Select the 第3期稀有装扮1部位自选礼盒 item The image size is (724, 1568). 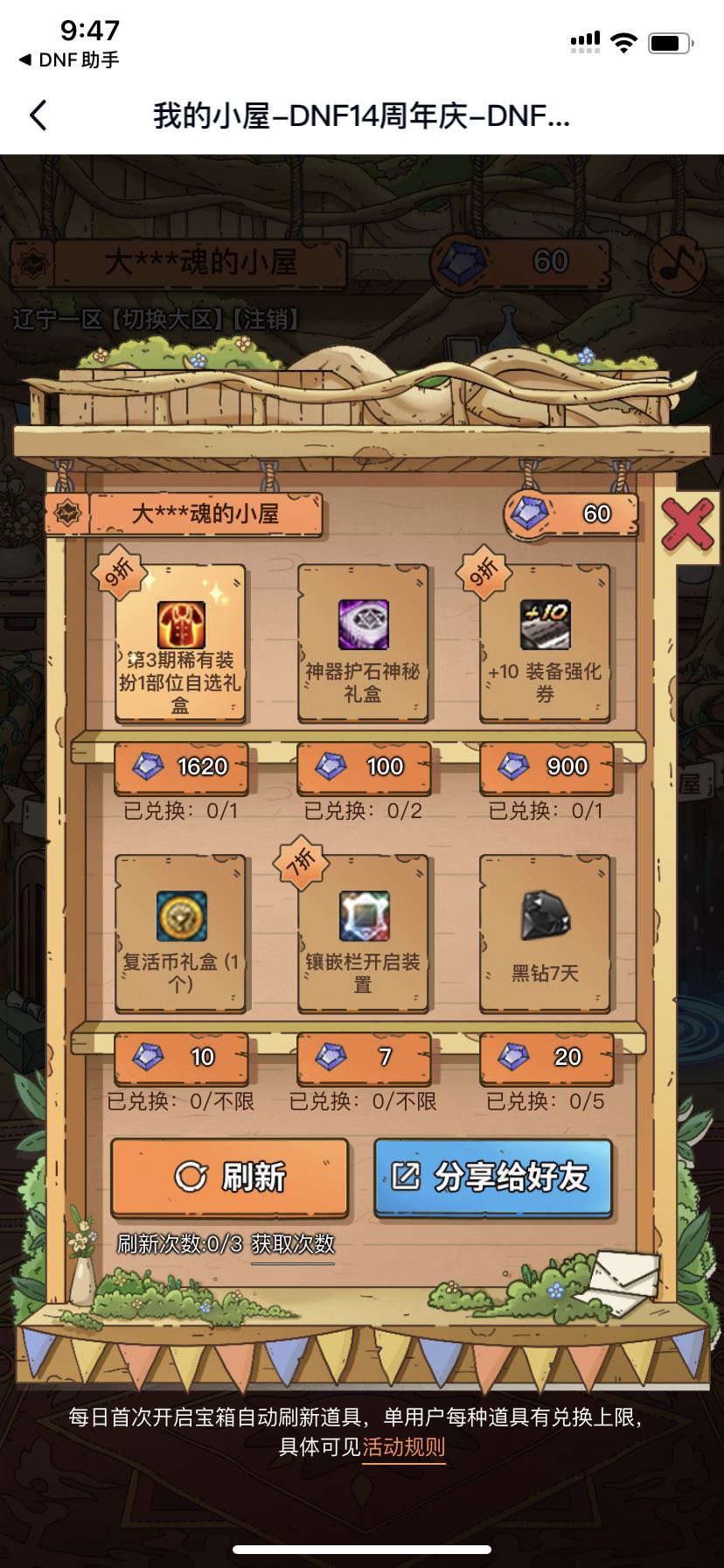(180, 644)
